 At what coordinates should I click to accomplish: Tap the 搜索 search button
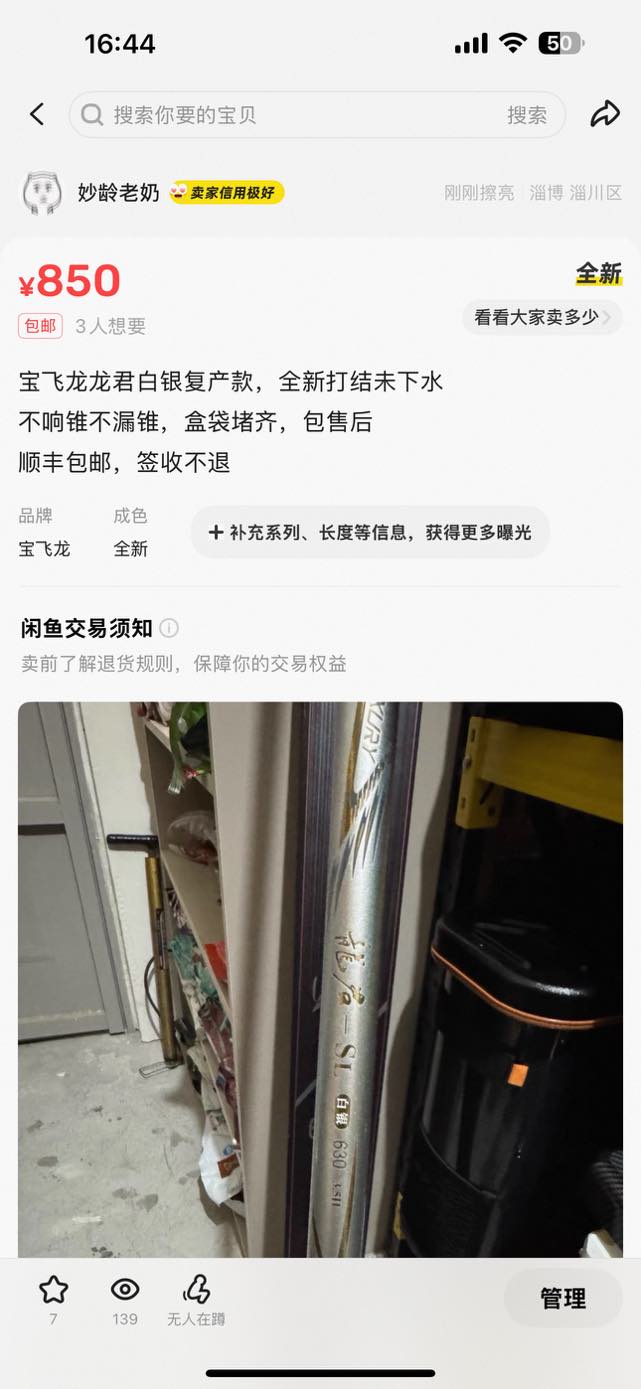tap(526, 115)
